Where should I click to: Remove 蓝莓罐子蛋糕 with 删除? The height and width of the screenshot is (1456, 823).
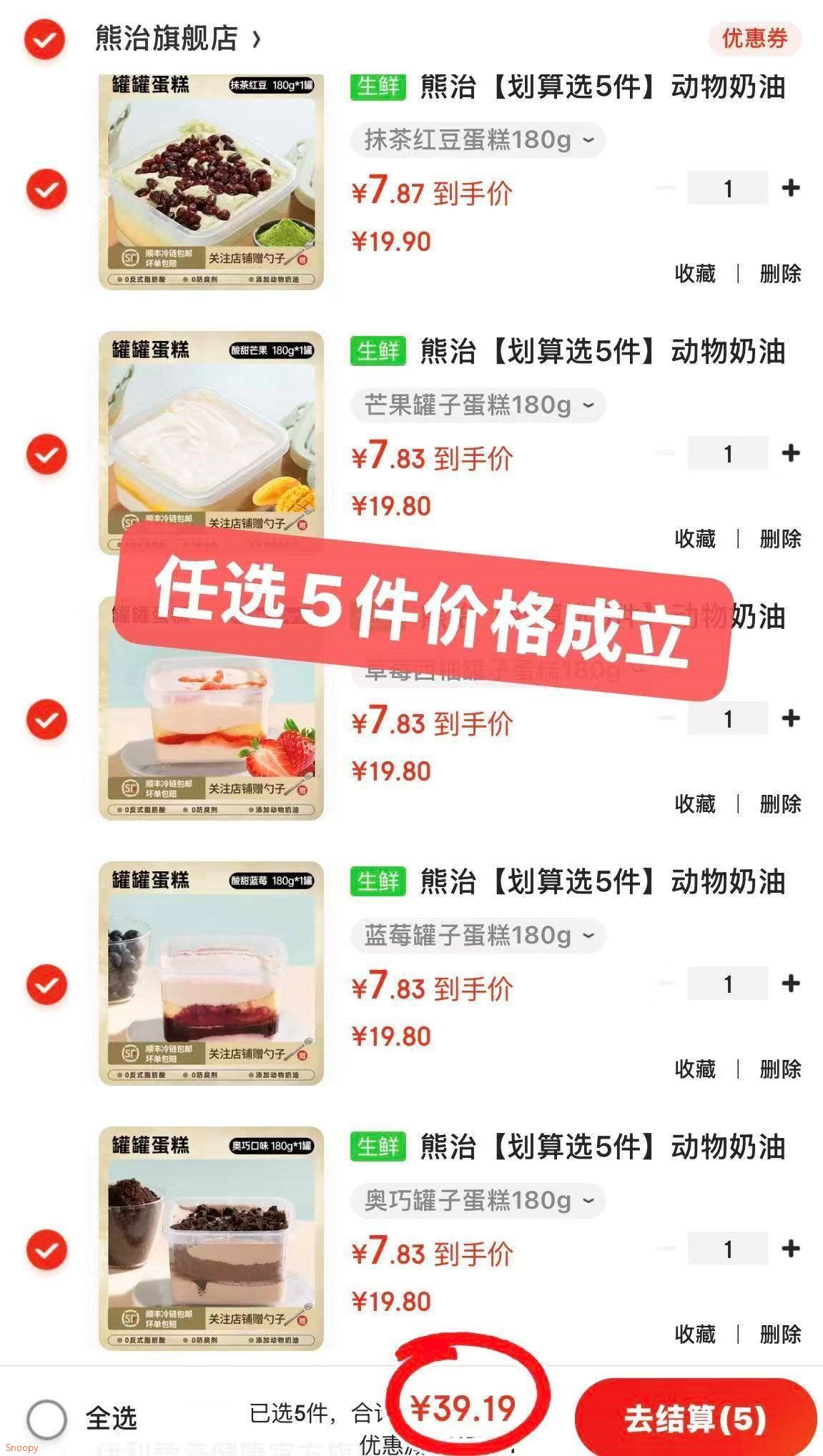point(780,1069)
